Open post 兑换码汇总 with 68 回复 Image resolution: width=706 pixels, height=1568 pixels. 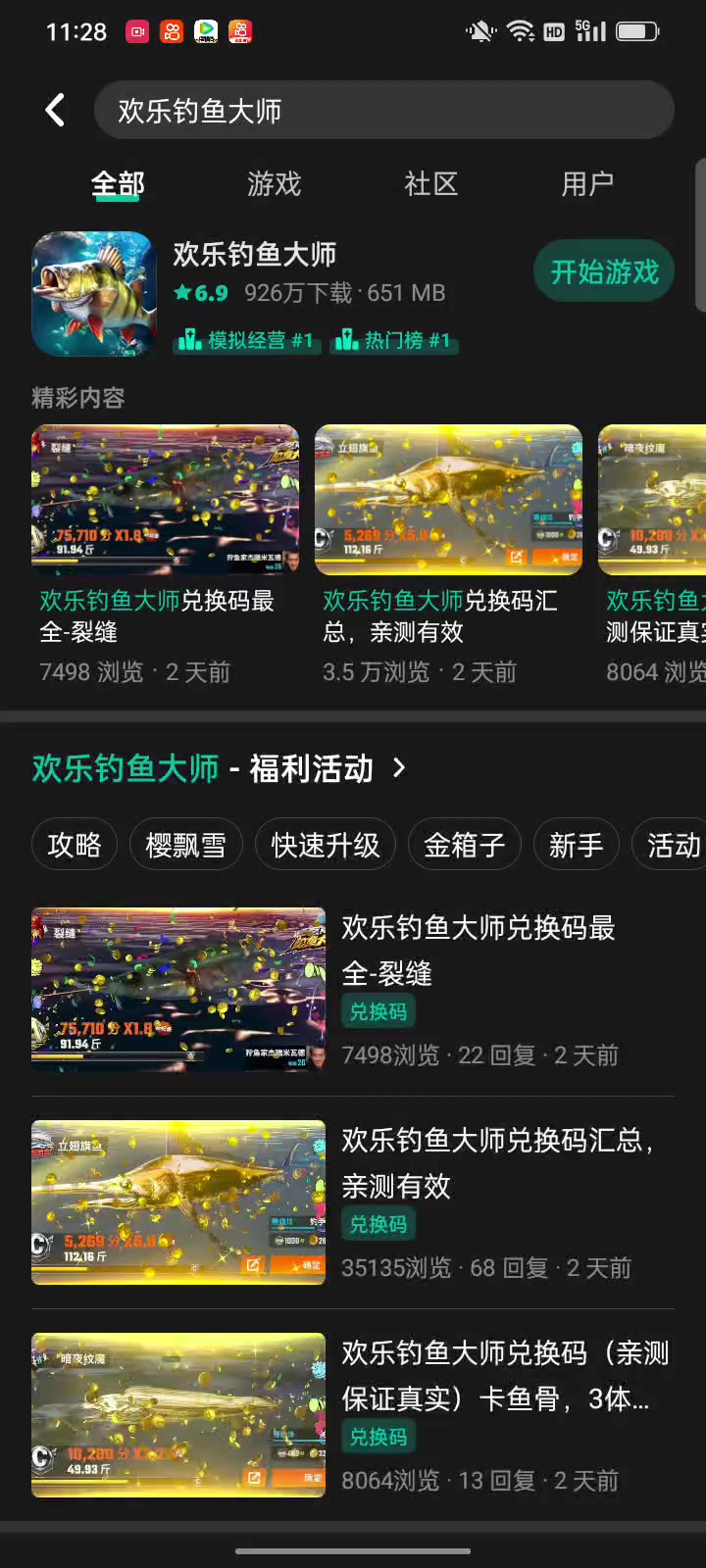[353, 1202]
